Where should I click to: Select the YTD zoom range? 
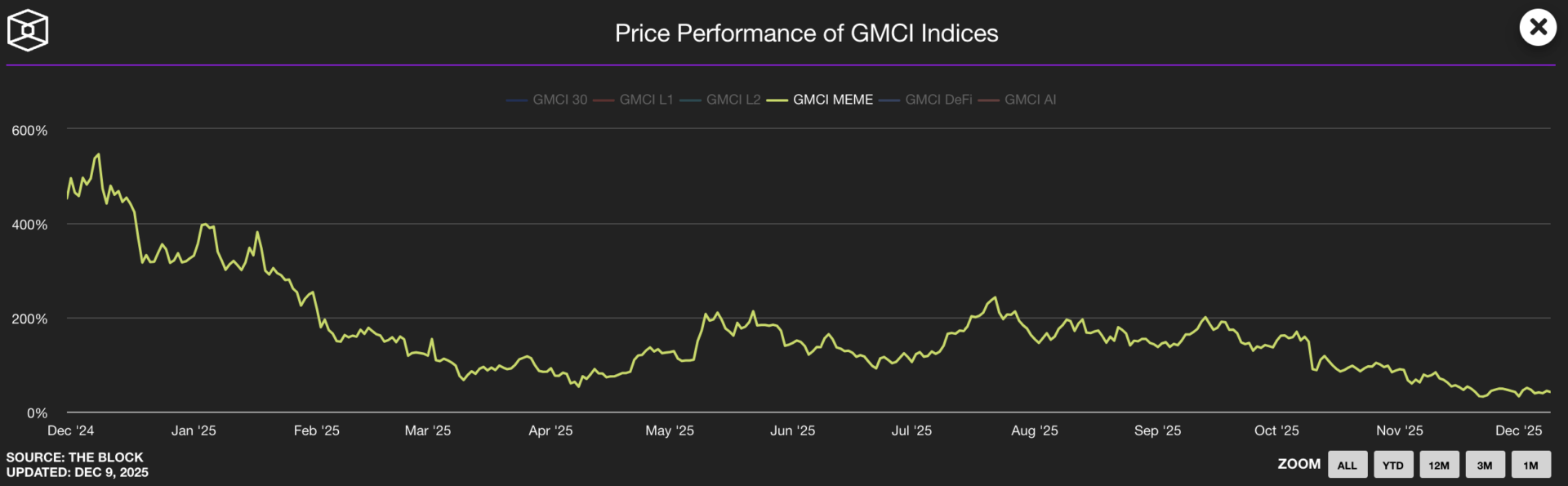[1393, 465]
